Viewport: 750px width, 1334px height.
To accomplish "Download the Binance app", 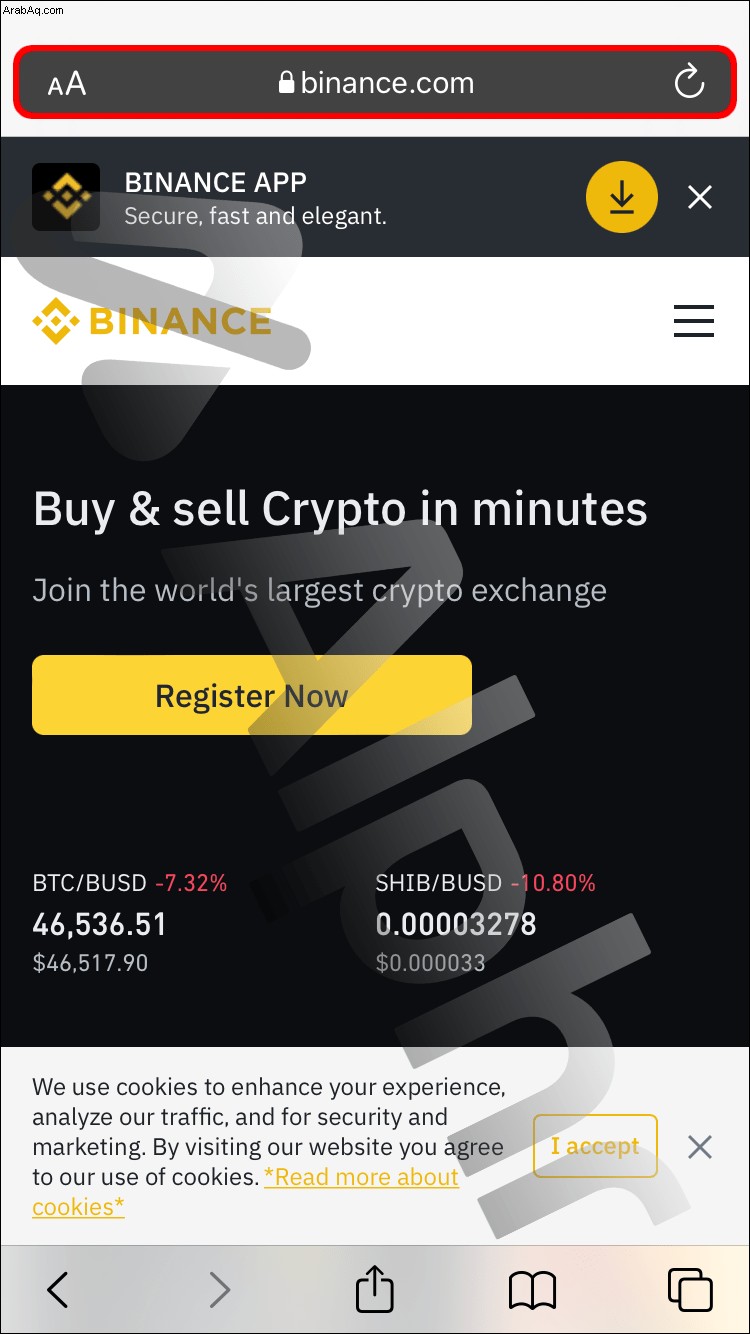I will (621, 198).
